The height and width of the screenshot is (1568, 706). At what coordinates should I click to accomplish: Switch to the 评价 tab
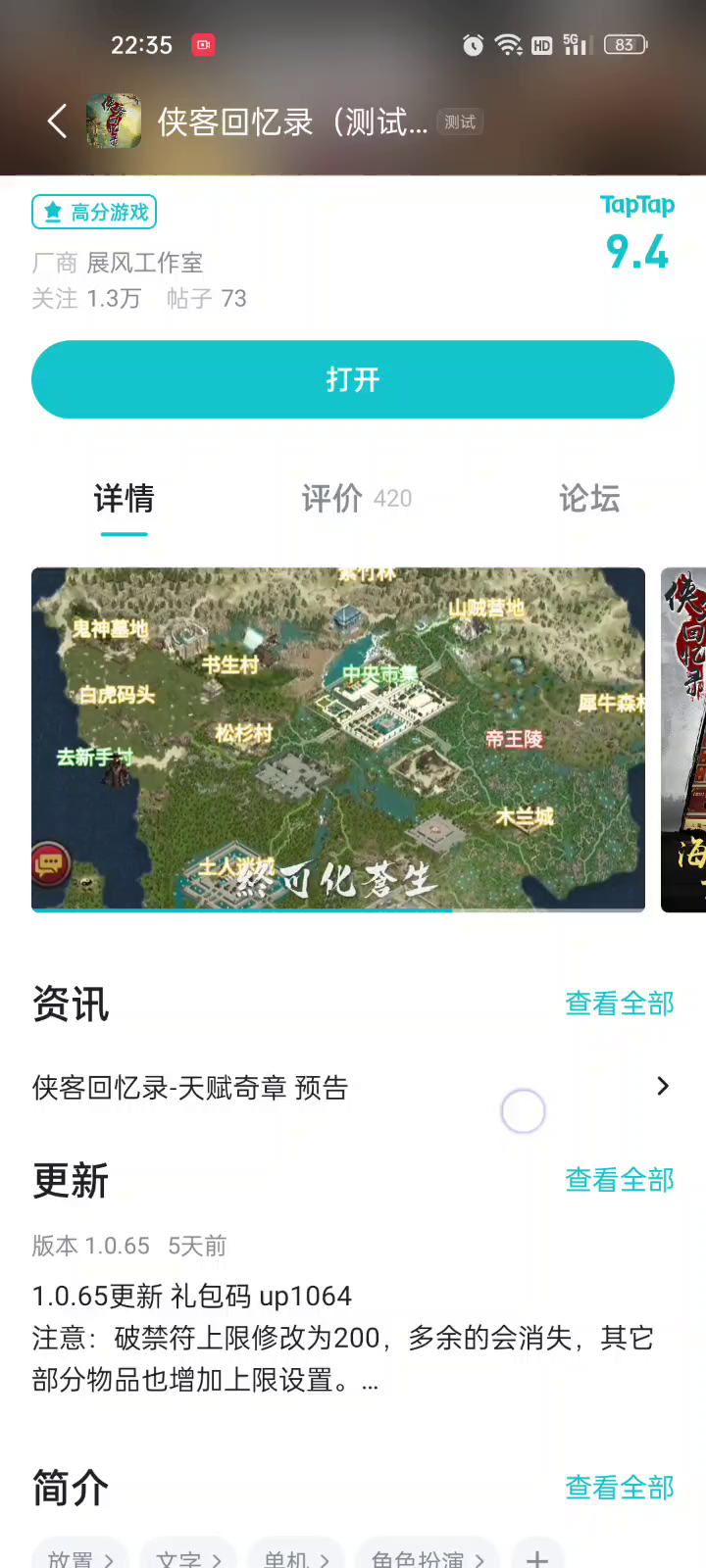tap(355, 499)
